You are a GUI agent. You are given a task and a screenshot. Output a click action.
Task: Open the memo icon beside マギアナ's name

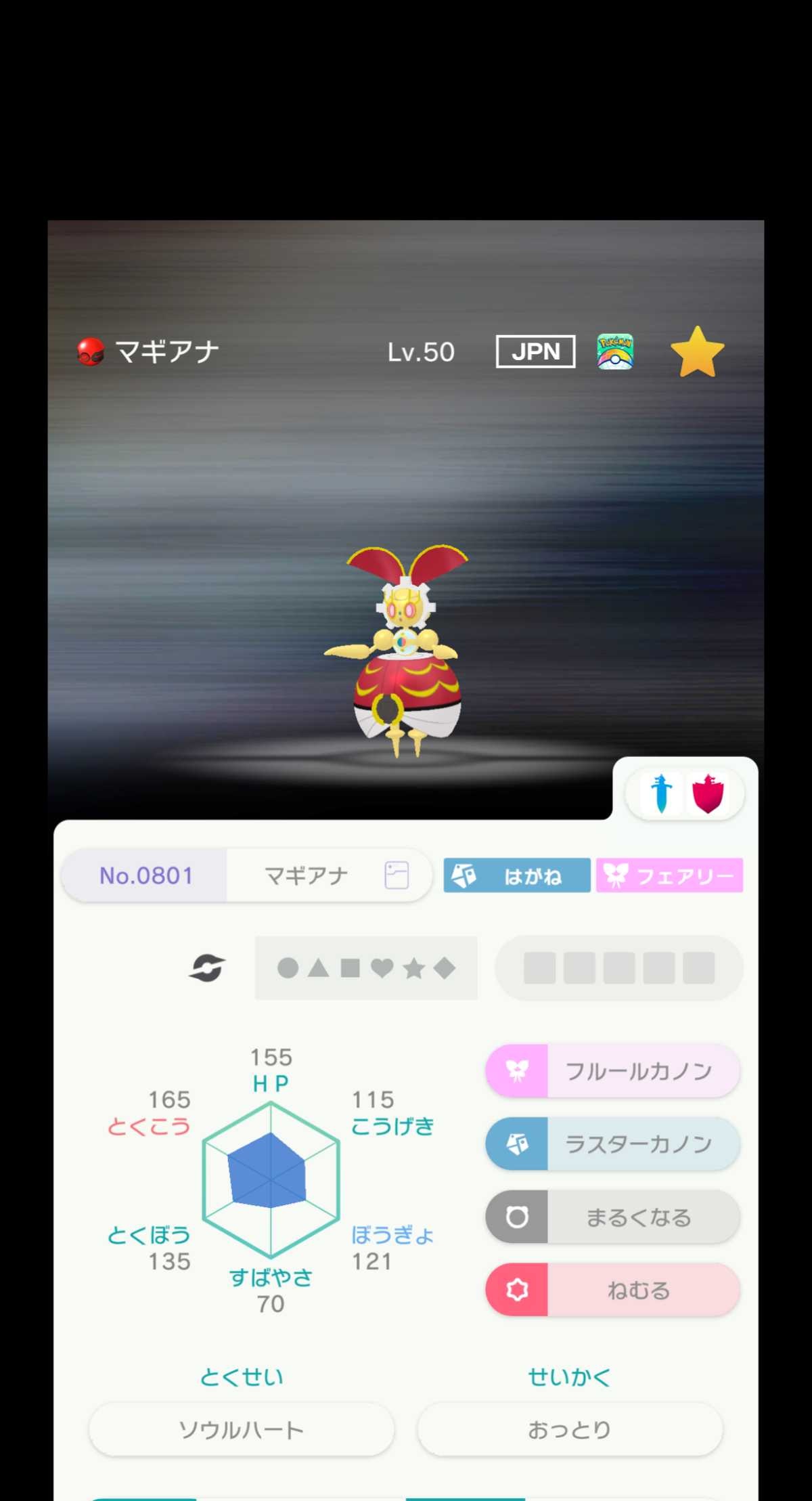tap(397, 875)
